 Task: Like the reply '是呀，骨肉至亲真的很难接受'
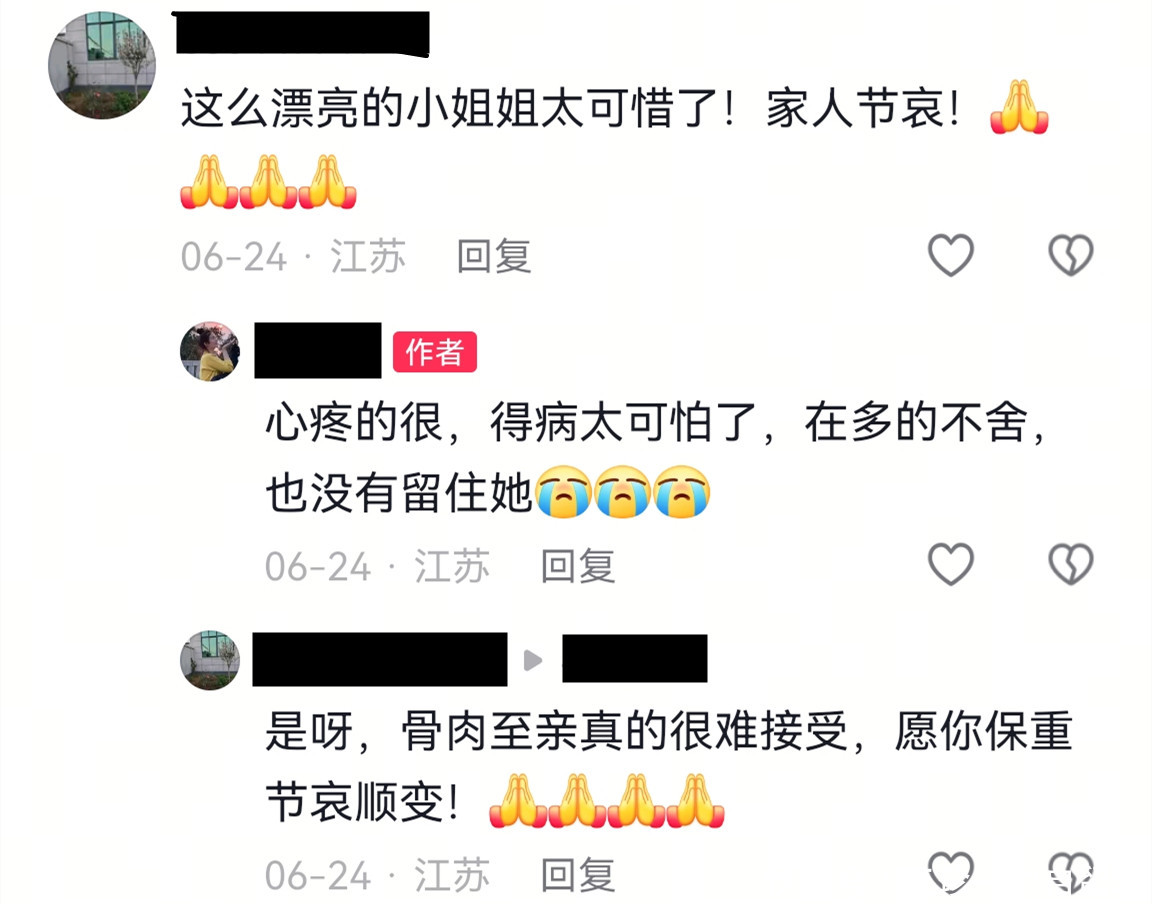950,872
